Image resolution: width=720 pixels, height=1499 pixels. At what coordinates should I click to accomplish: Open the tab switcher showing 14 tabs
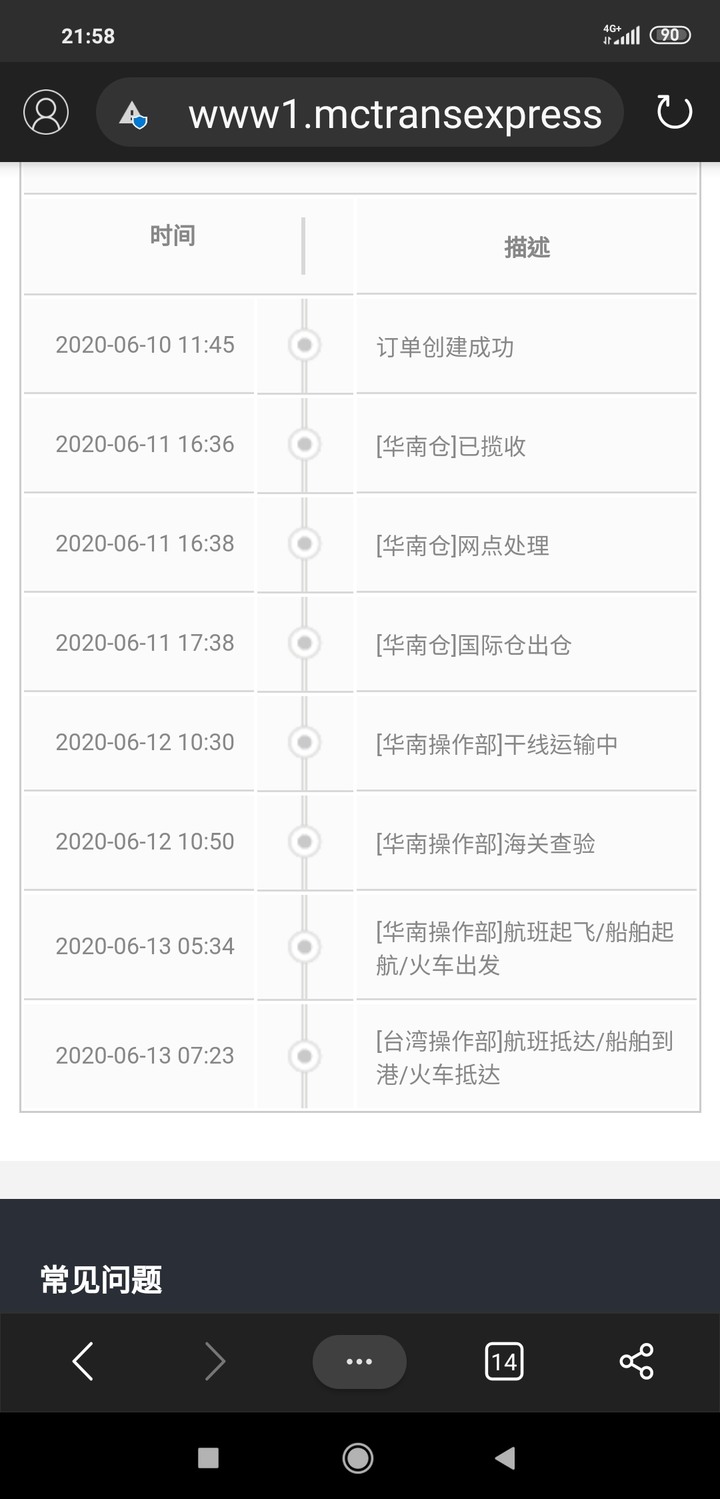504,1361
